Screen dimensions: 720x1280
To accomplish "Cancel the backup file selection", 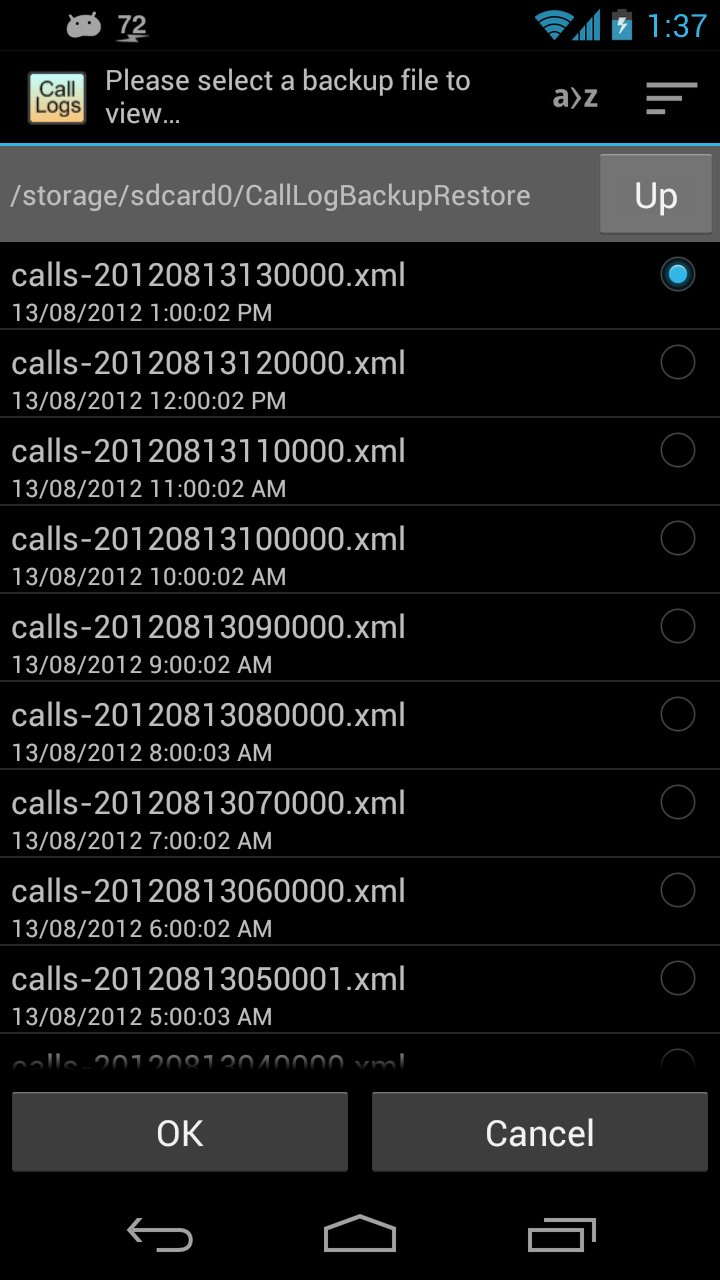I will point(540,1132).
